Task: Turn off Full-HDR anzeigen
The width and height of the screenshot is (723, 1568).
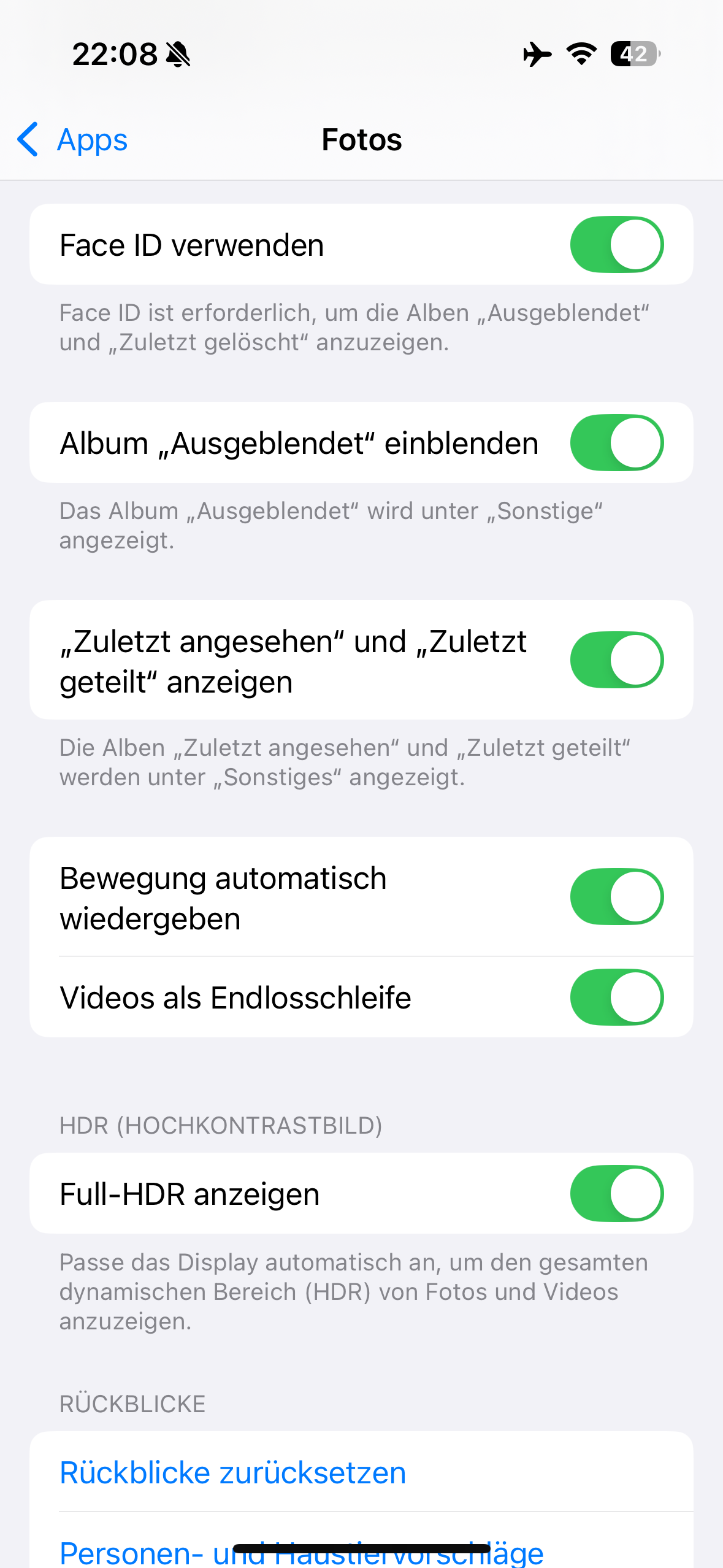Action: click(x=616, y=1193)
